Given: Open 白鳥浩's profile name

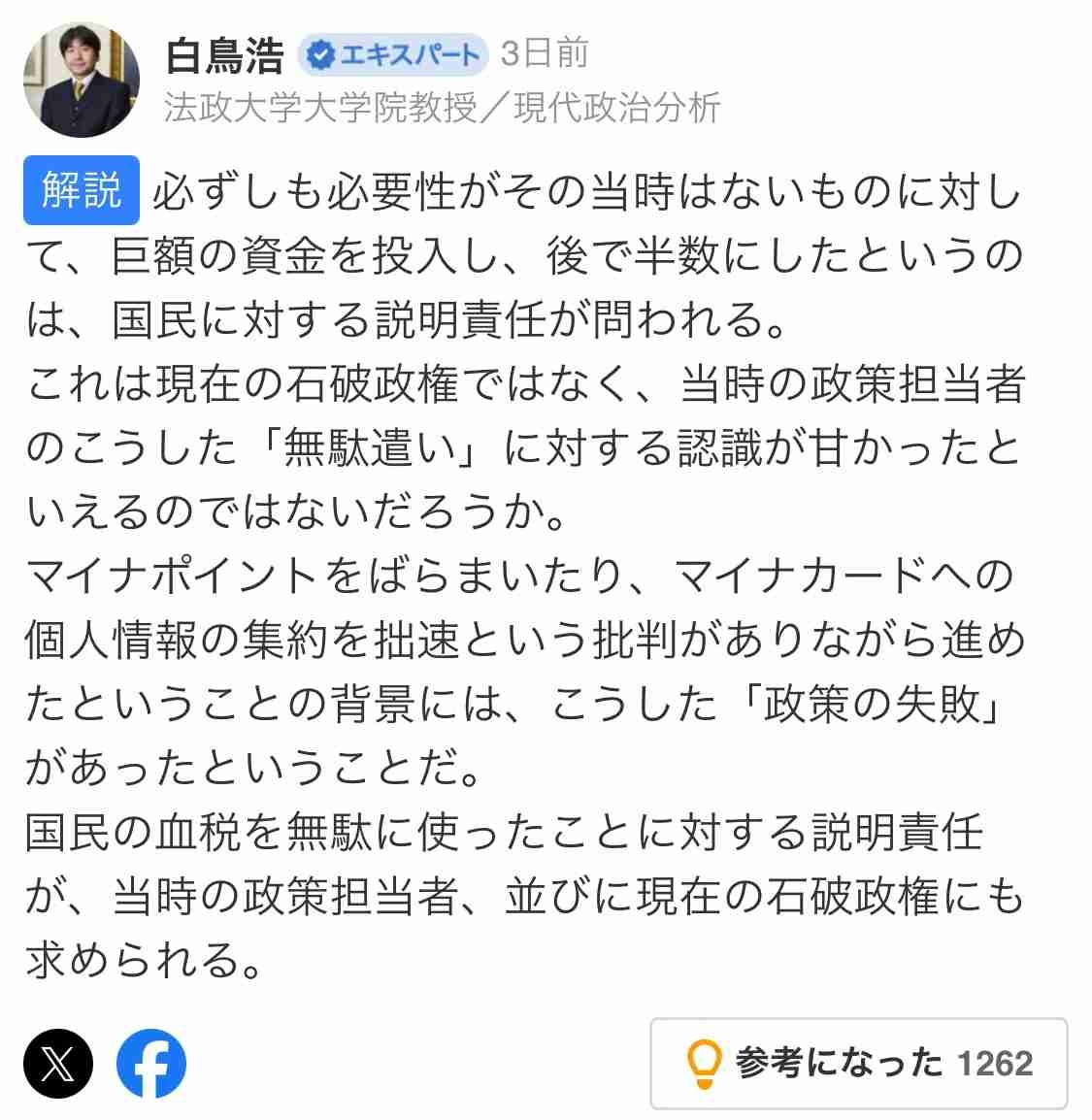Looking at the screenshot, I should tap(224, 56).
